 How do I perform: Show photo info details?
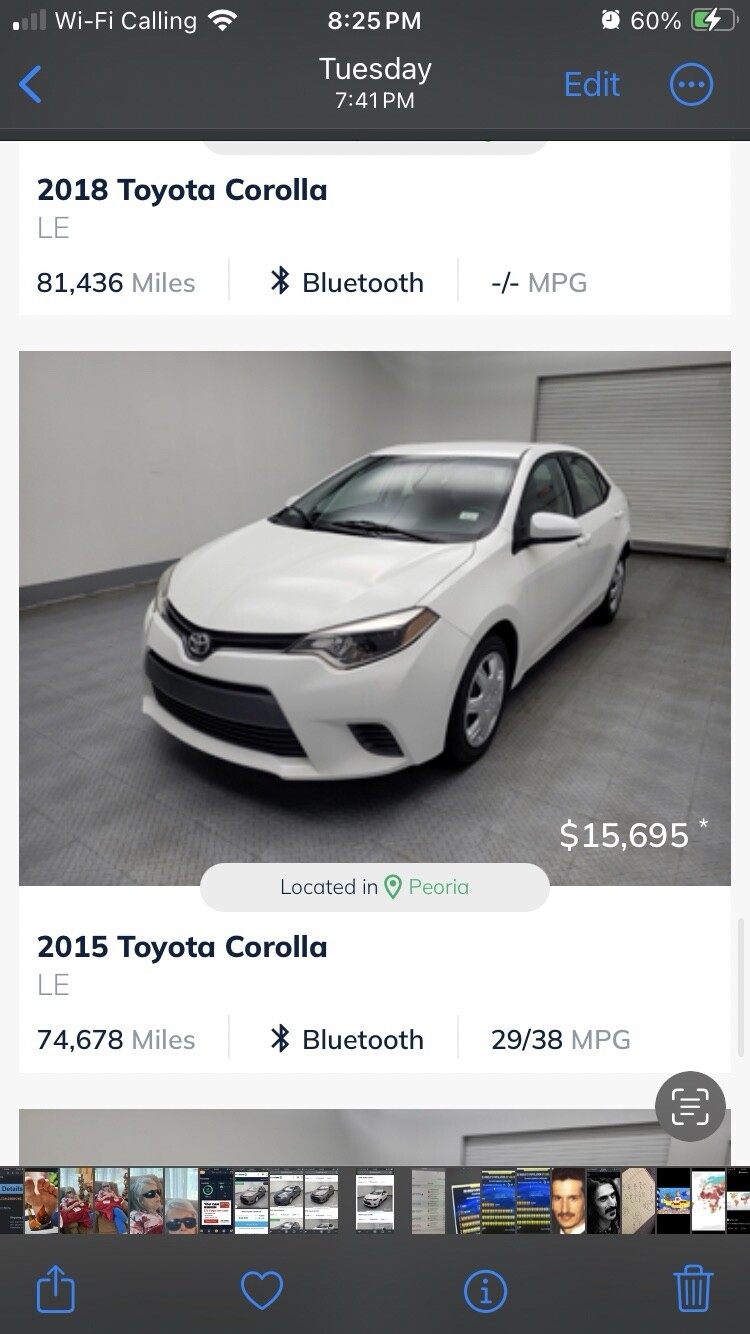[486, 1290]
